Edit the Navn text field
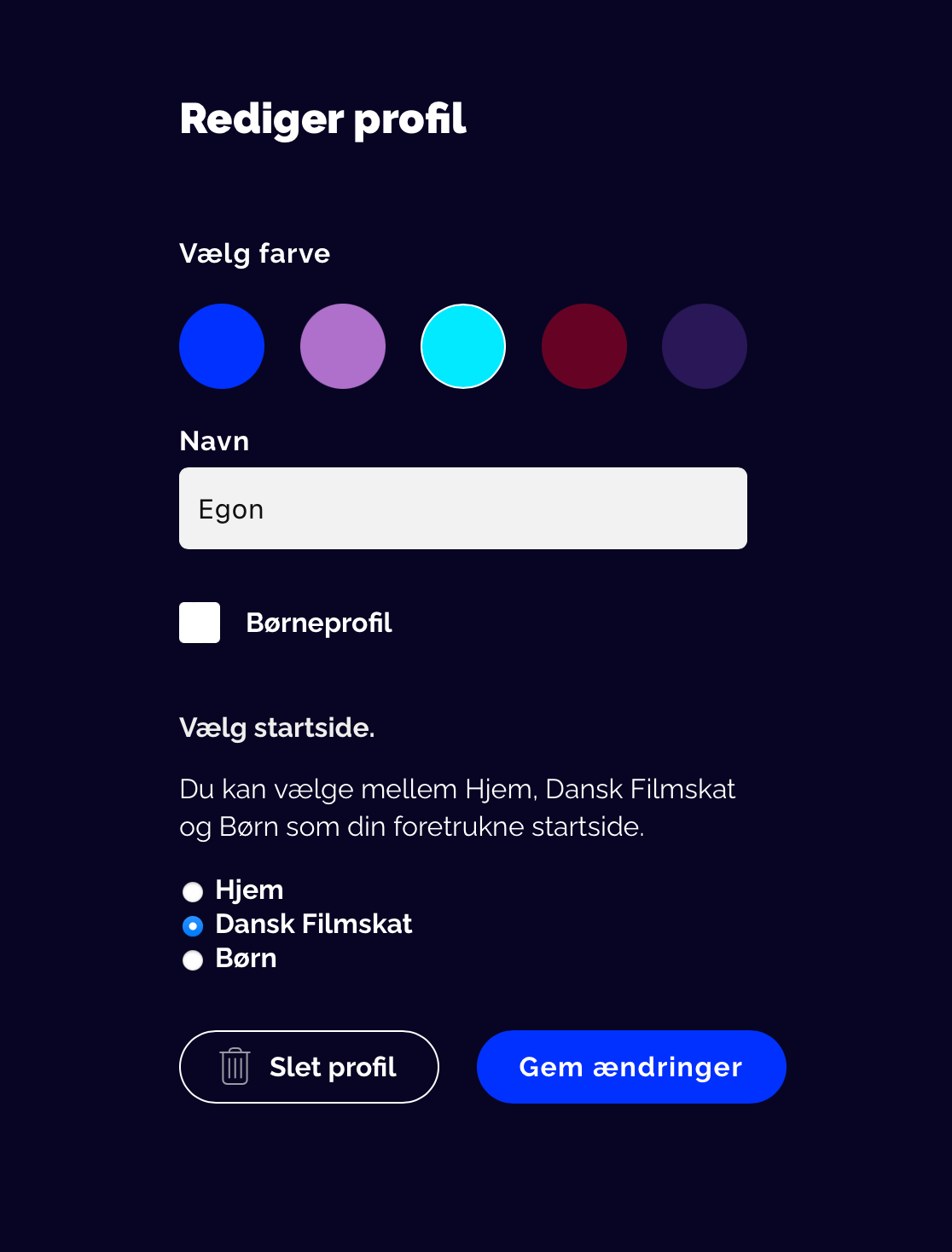Image resolution: width=952 pixels, height=1252 pixels. click(x=463, y=508)
